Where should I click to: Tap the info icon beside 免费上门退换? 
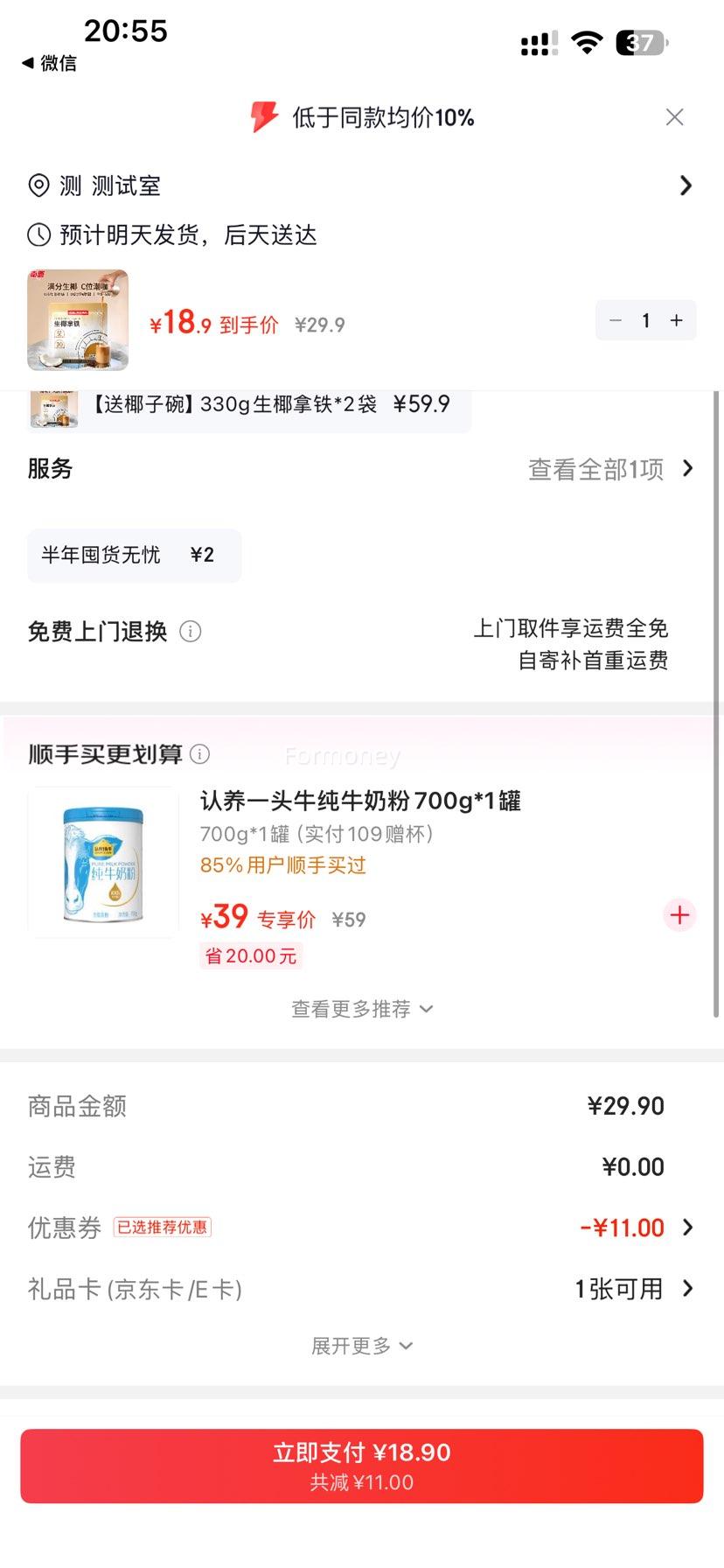click(191, 632)
